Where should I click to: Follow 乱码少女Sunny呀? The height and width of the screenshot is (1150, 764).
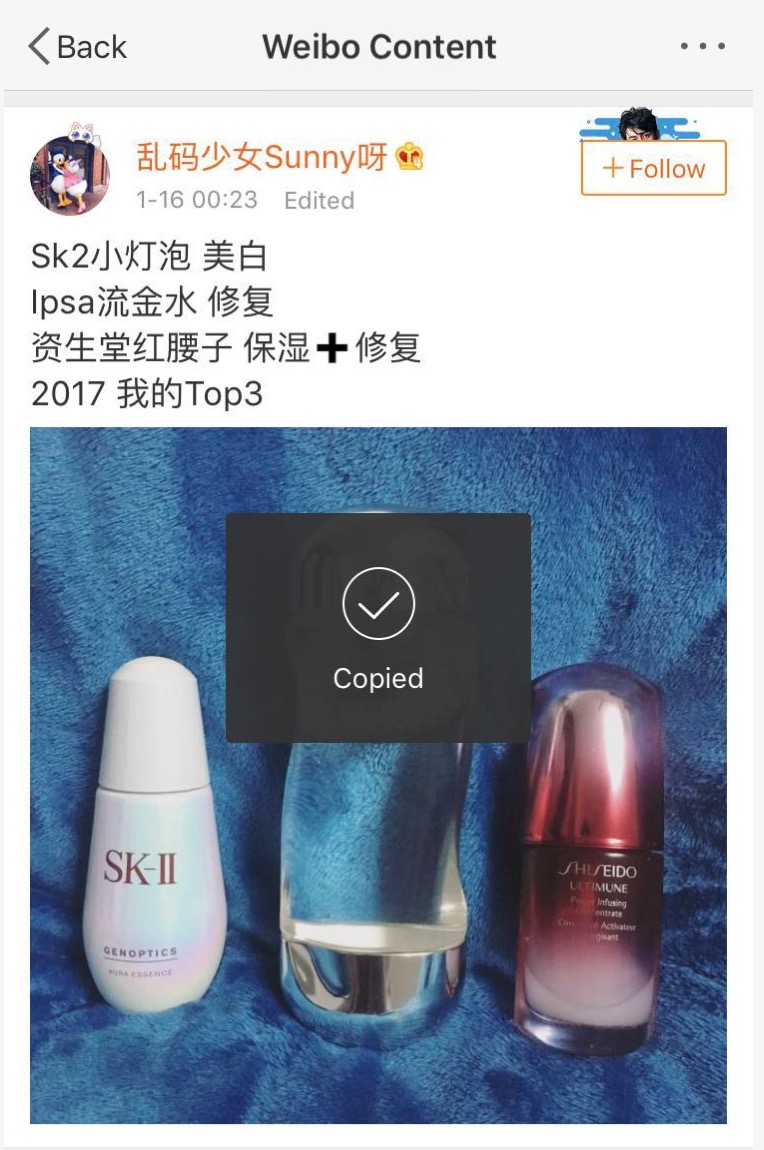[x=653, y=169]
